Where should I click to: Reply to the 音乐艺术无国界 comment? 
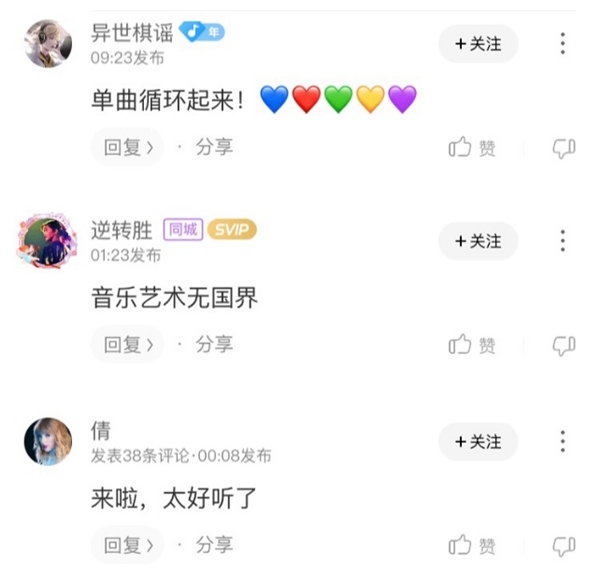point(128,344)
